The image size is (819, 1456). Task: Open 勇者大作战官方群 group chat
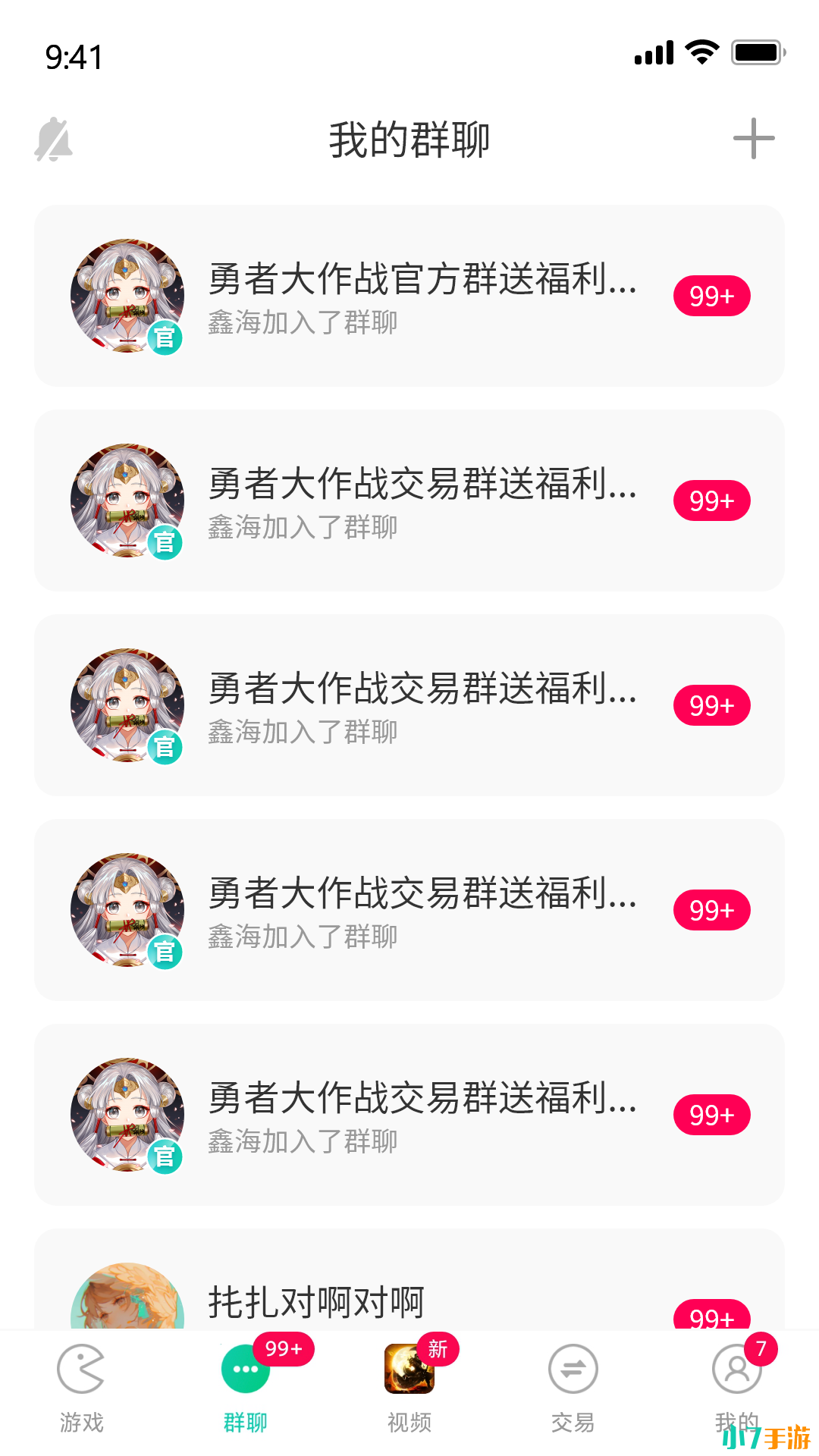pos(409,296)
